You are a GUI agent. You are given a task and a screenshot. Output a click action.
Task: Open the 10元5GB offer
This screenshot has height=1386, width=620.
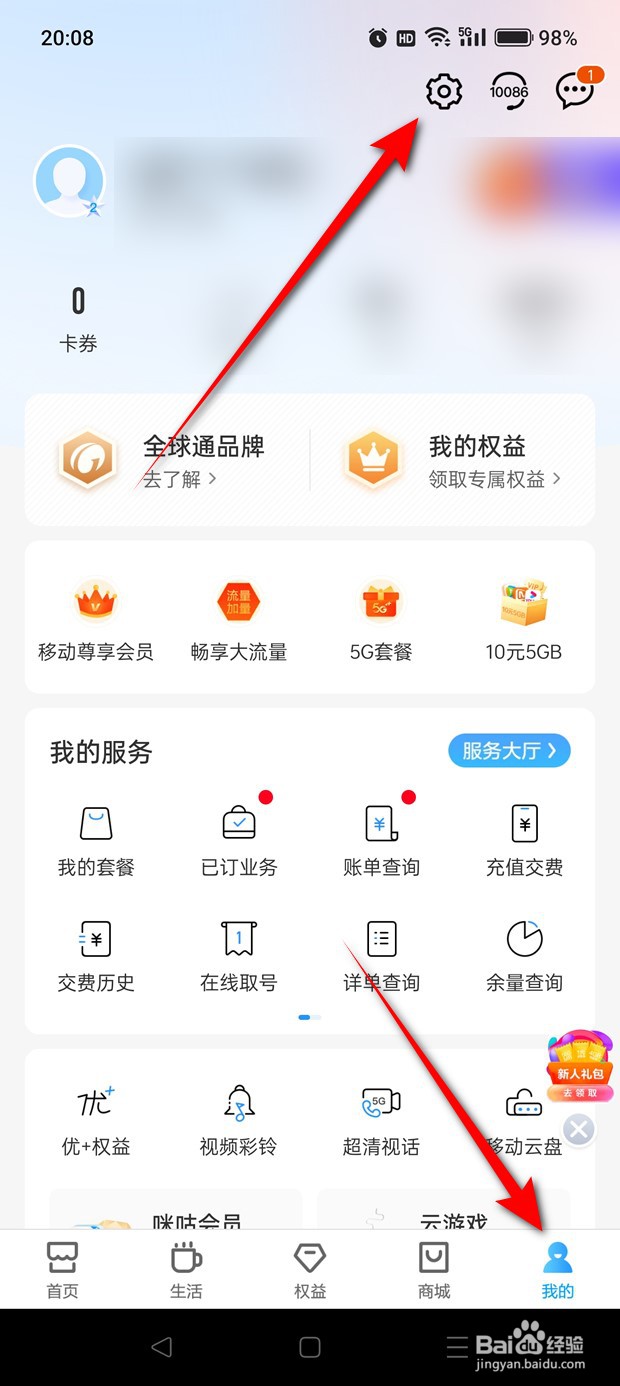(524, 620)
